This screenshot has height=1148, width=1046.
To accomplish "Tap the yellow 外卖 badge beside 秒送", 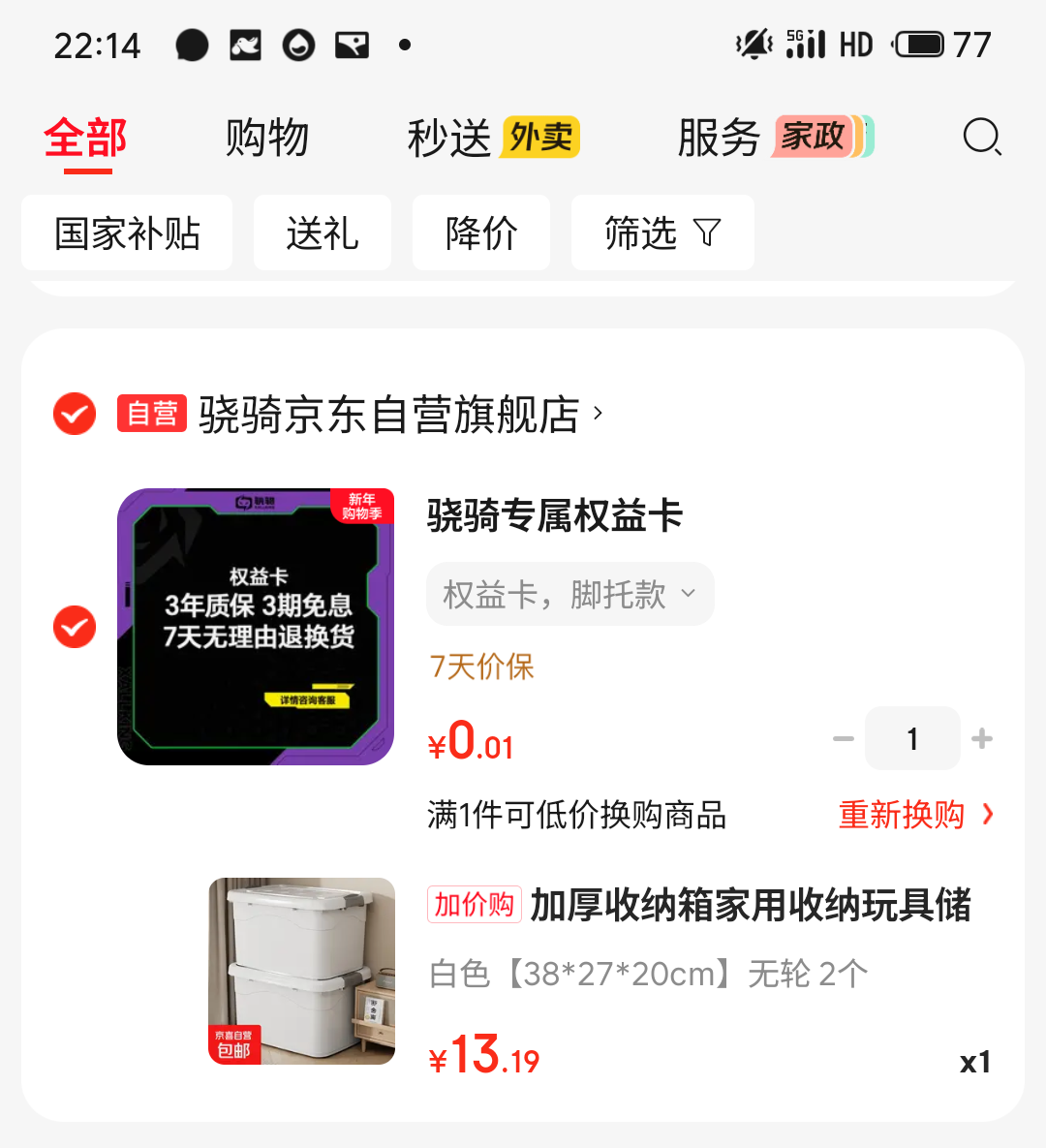I will pyautogui.click(x=539, y=138).
